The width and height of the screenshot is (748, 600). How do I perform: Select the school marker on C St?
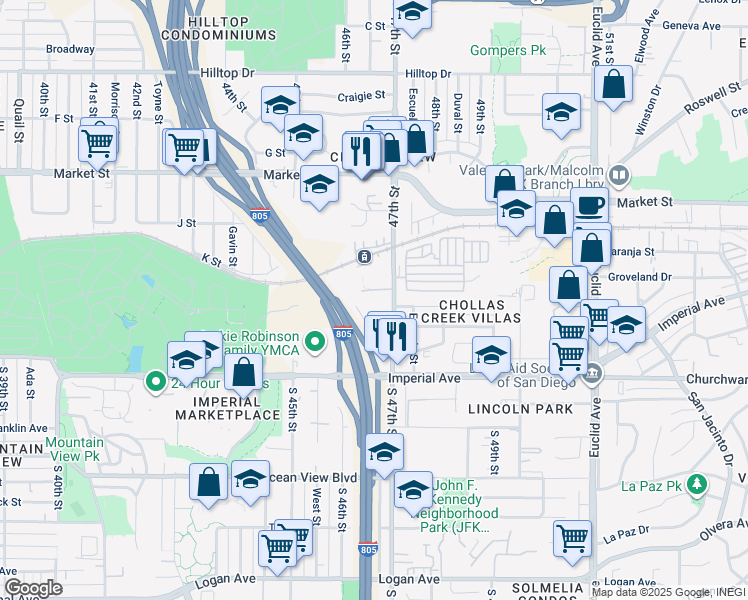[x=411, y=13]
